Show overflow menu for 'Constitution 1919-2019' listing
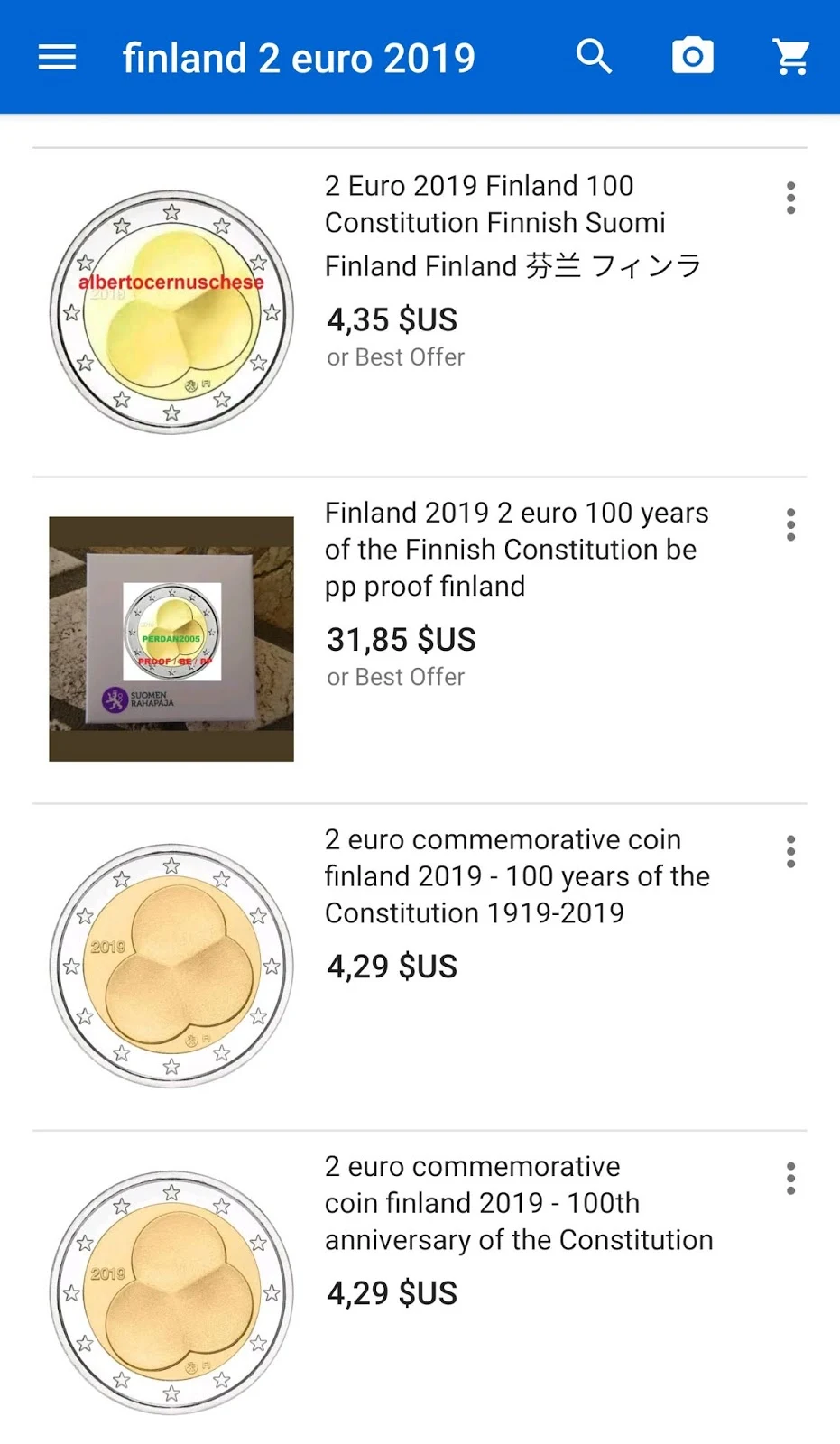Image resolution: width=840 pixels, height=1444 pixels. pos(790,851)
